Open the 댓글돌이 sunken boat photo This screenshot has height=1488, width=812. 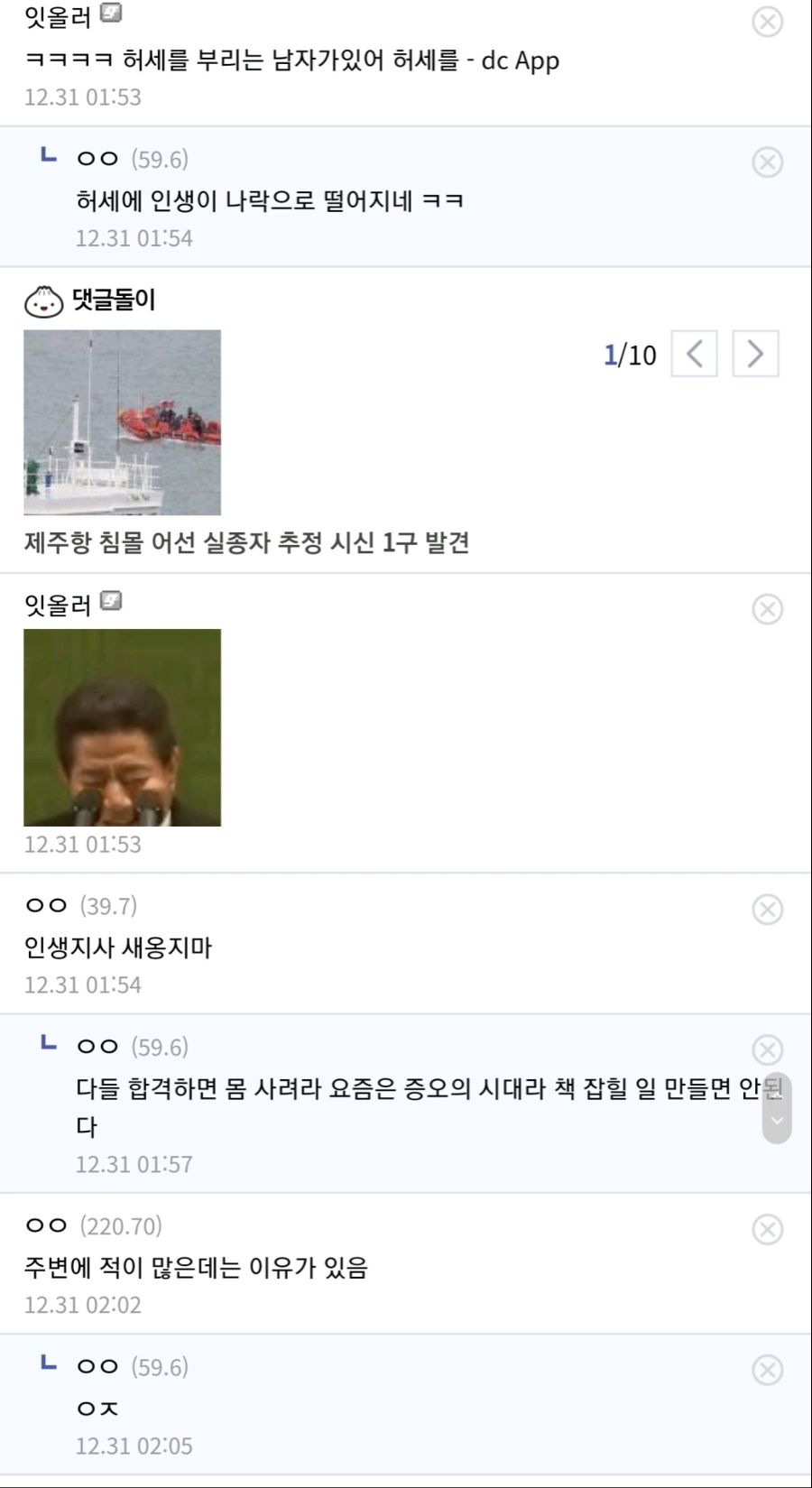click(x=122, y=422)
